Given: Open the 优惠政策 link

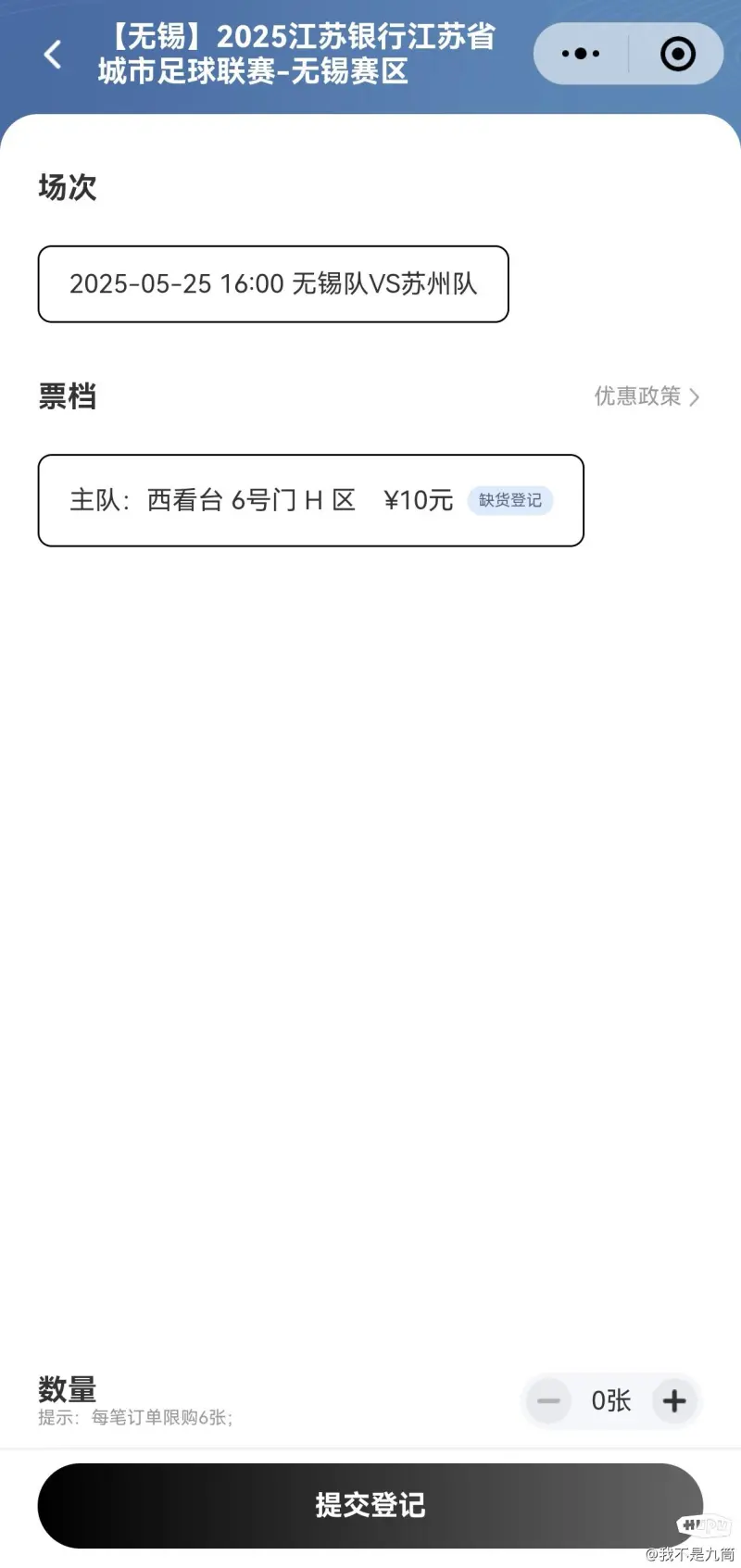Looking at the screenshot, I should (647, 396).
